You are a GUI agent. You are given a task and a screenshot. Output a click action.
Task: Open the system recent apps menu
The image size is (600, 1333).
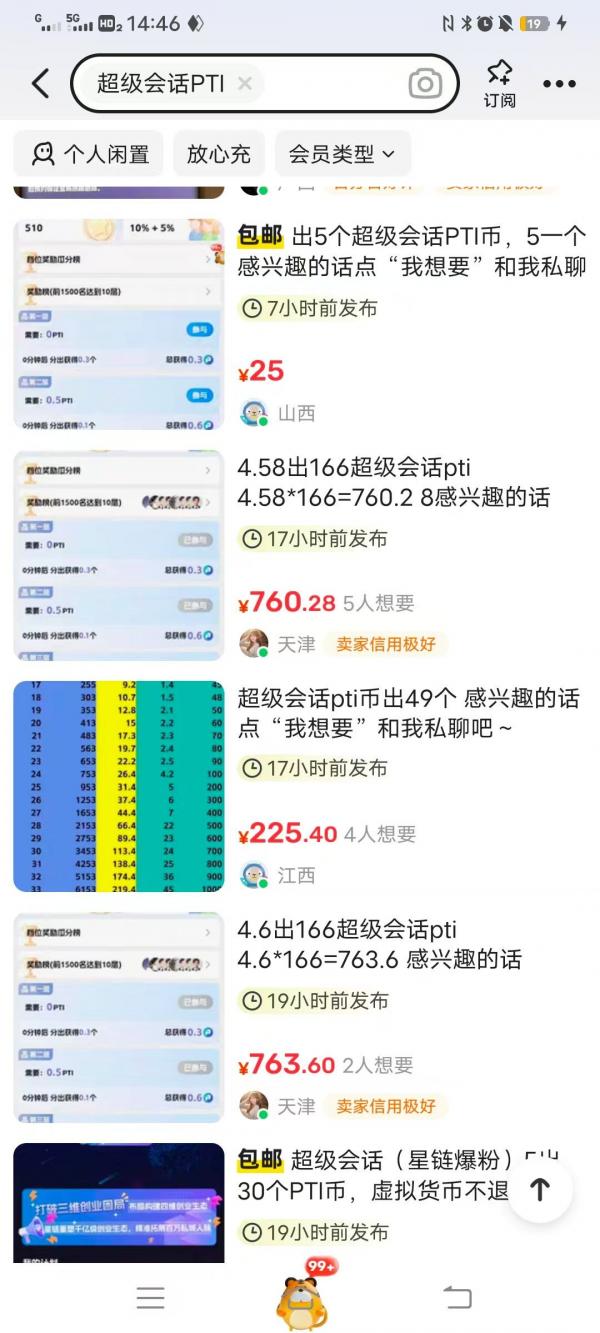pos(150,1298)
